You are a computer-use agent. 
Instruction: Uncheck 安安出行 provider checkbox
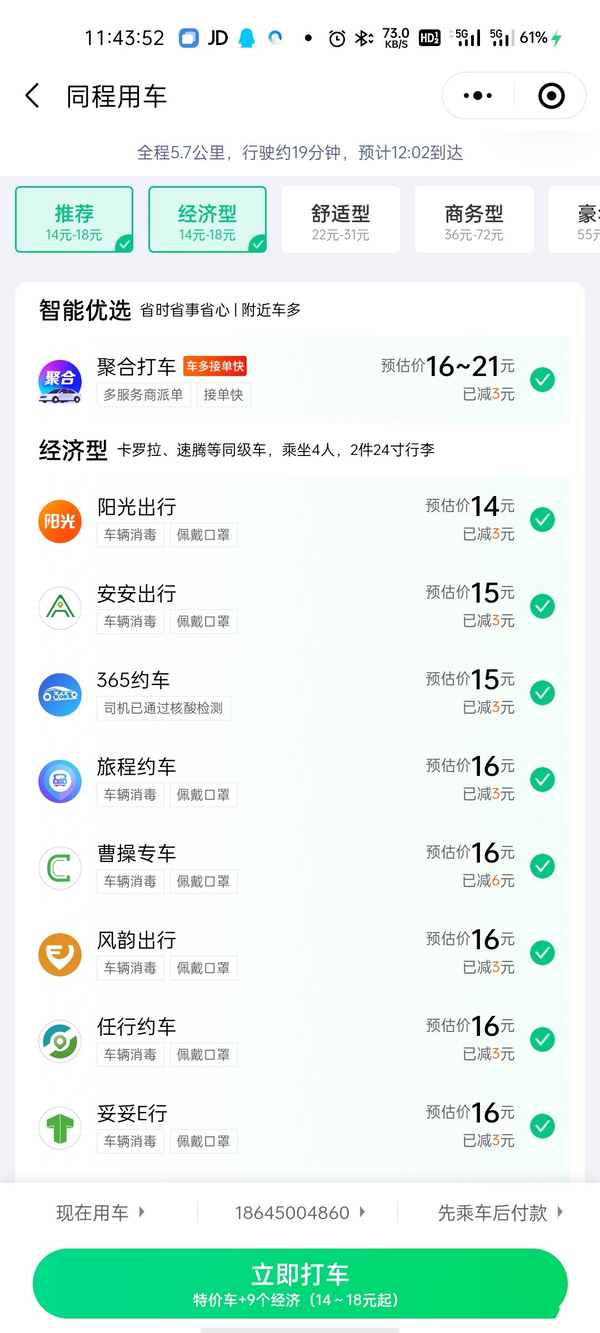pos(542,606)
